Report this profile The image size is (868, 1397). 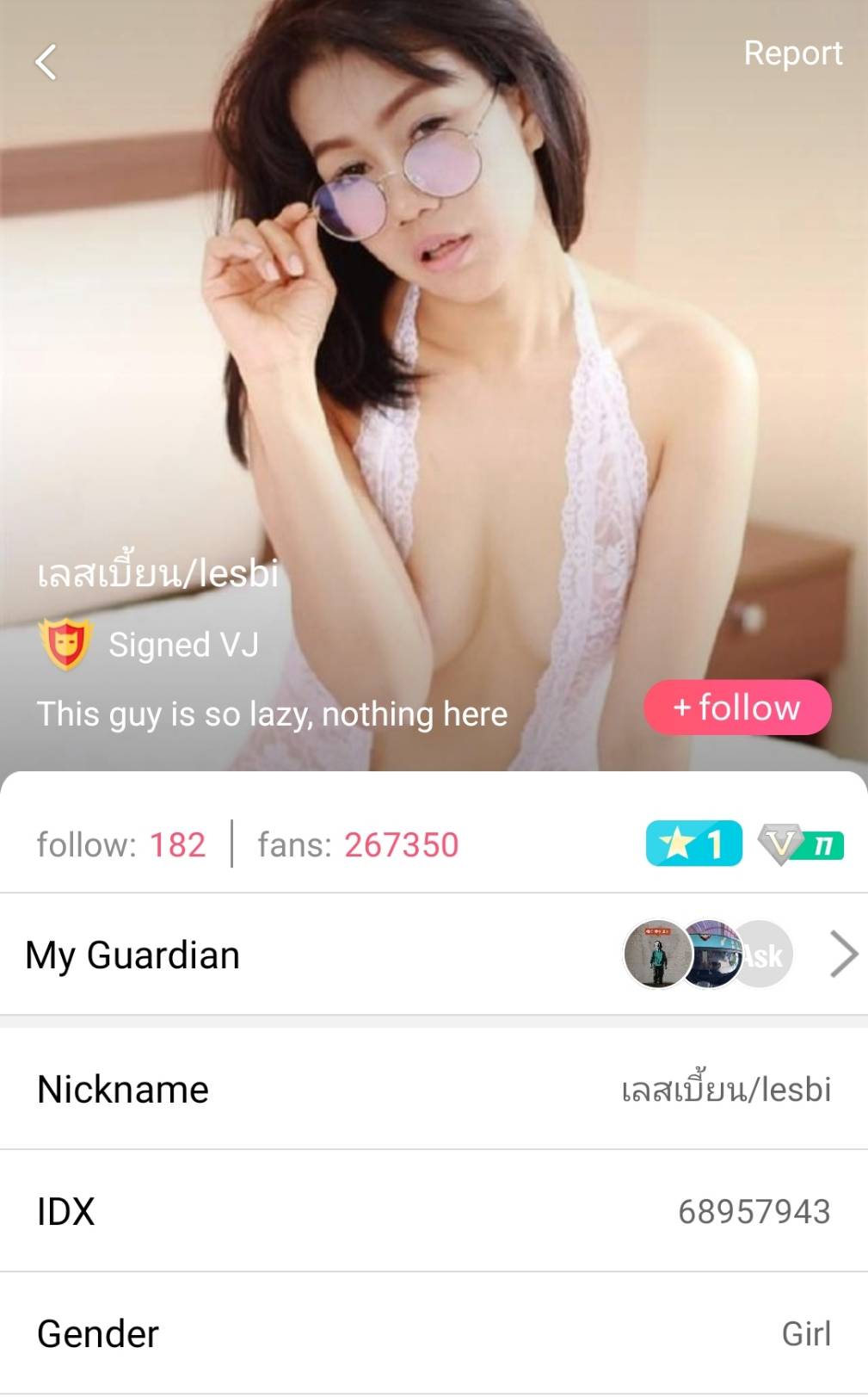click(792, 53)
